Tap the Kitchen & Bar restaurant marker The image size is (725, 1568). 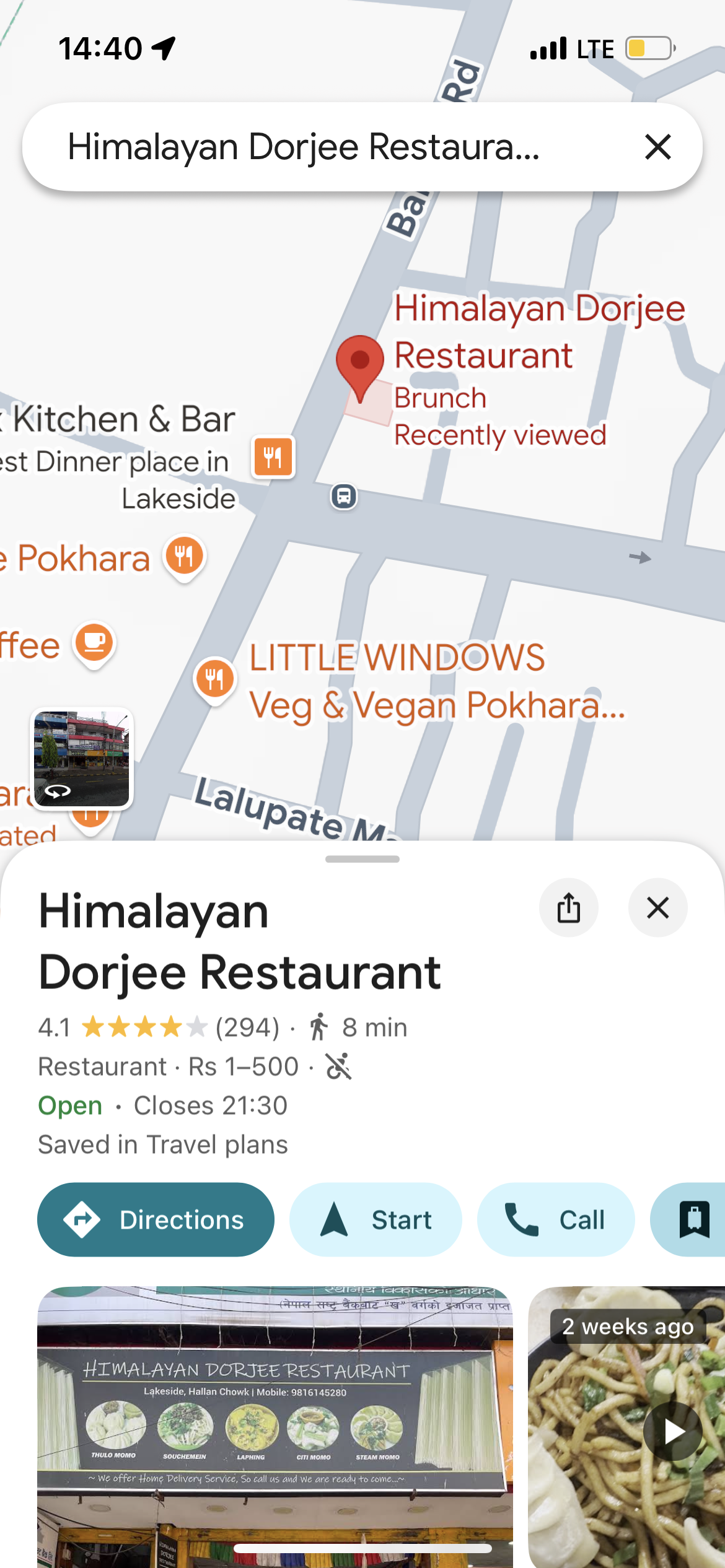tap(273, 457)
